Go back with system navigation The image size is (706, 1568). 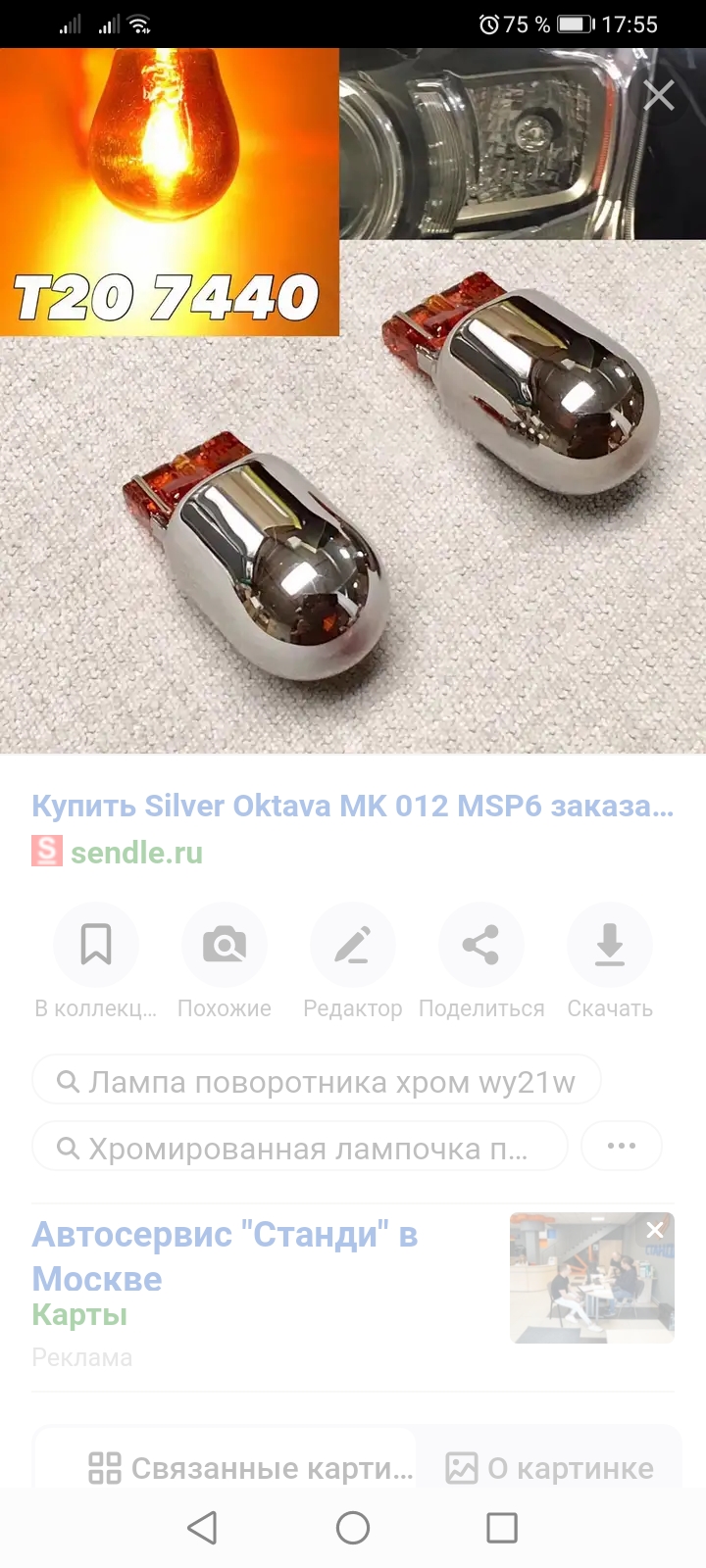click(x=202, y=1527)
